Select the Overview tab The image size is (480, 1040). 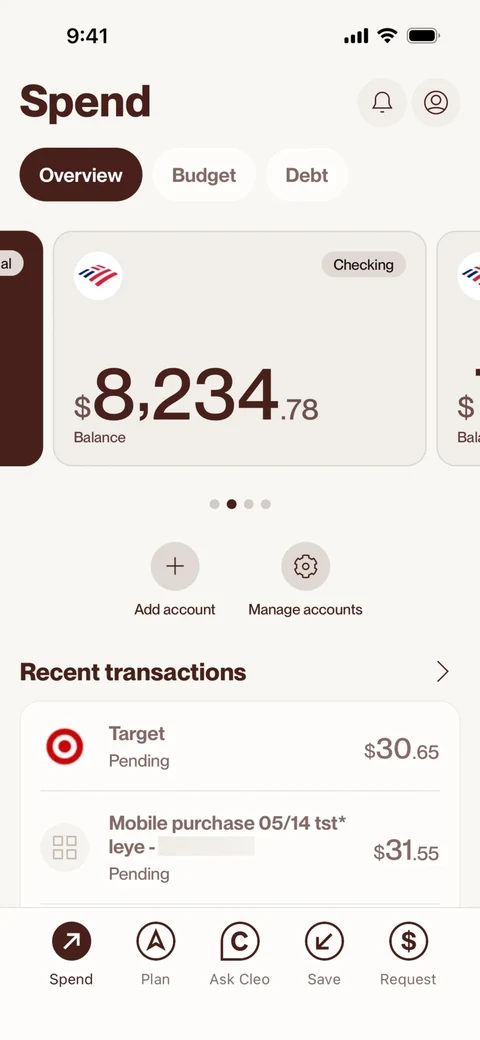(81, 175)
